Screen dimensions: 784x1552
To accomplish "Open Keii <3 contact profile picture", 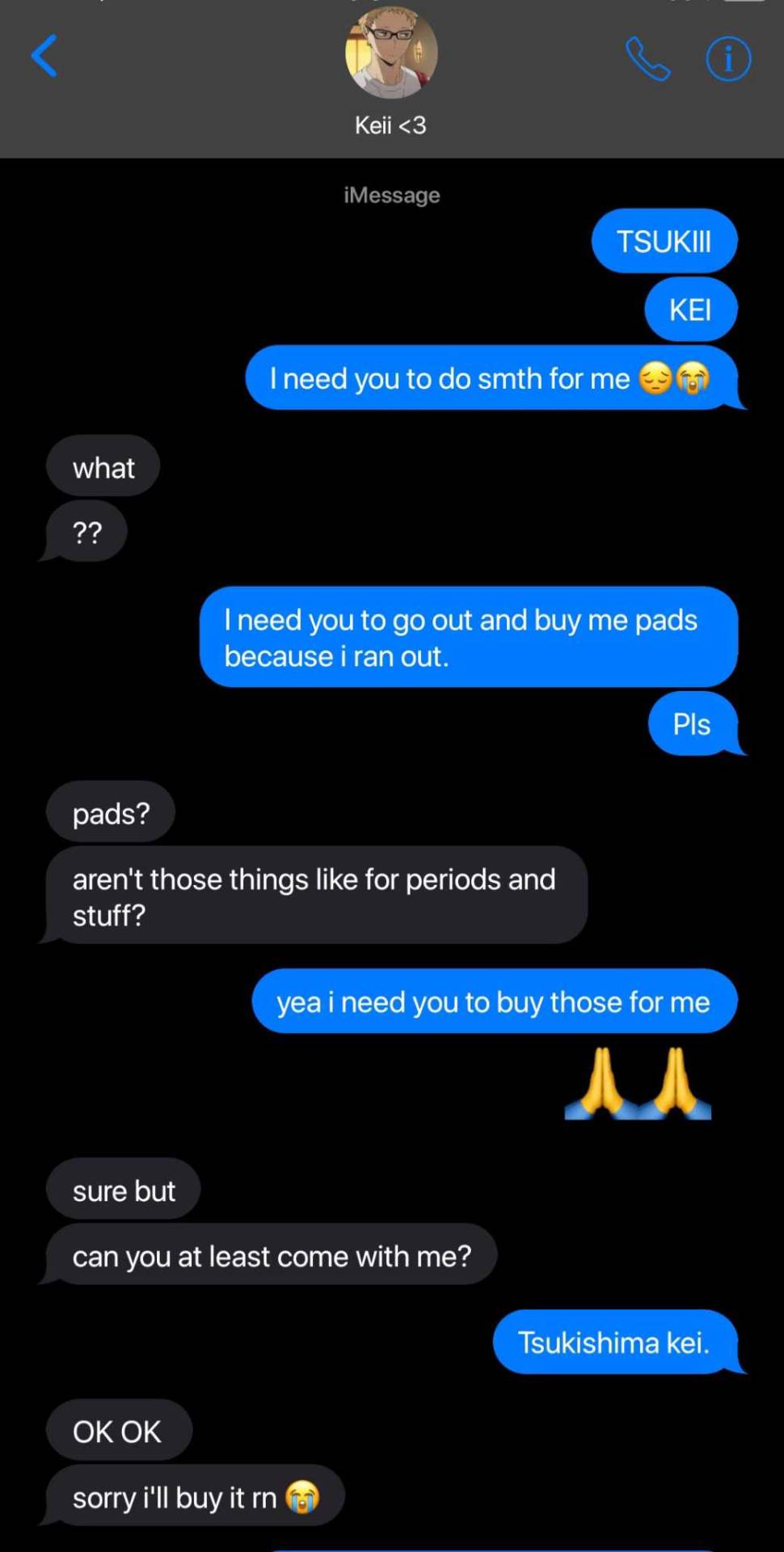I will [x=391, y=53].
